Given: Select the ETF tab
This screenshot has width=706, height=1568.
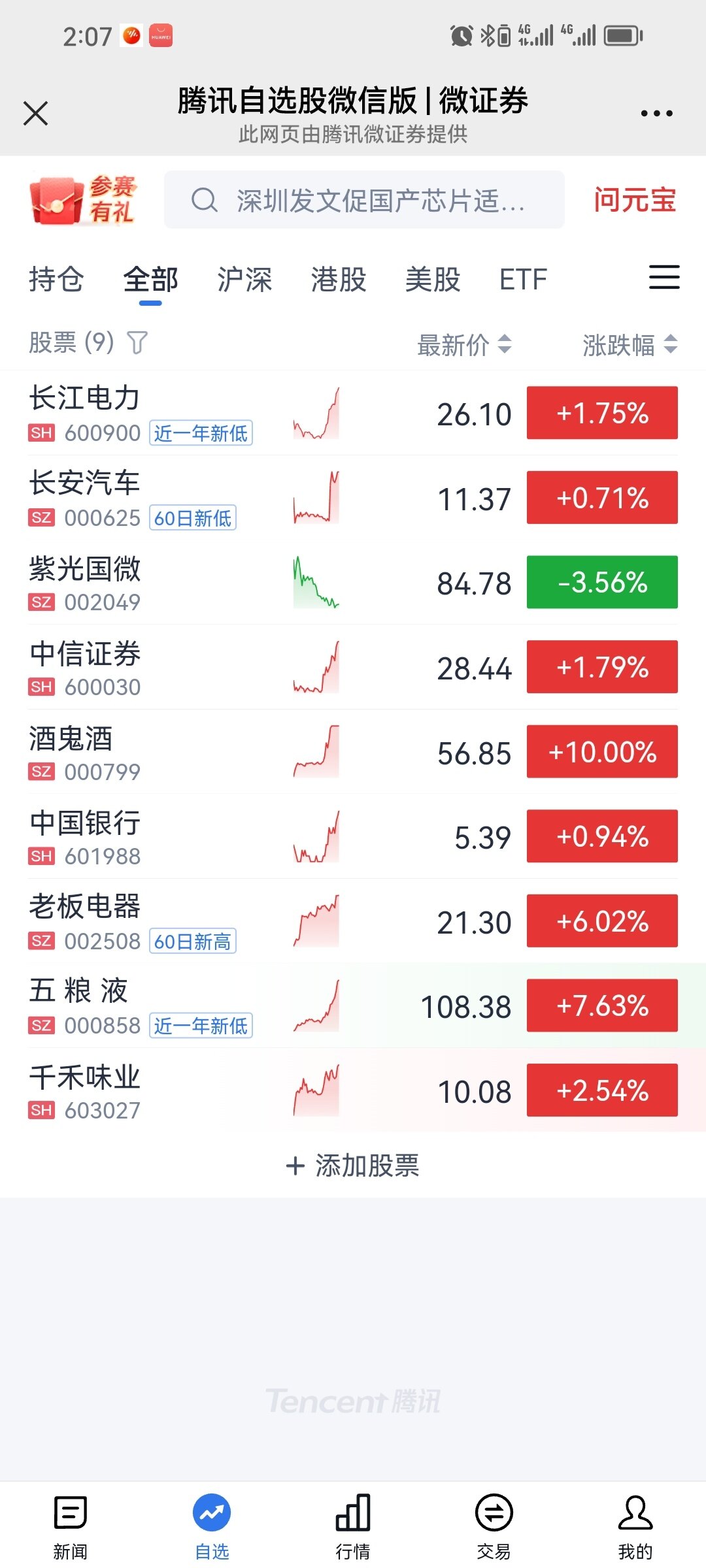Looking at the screenshot, I should [x=523, y=280].
